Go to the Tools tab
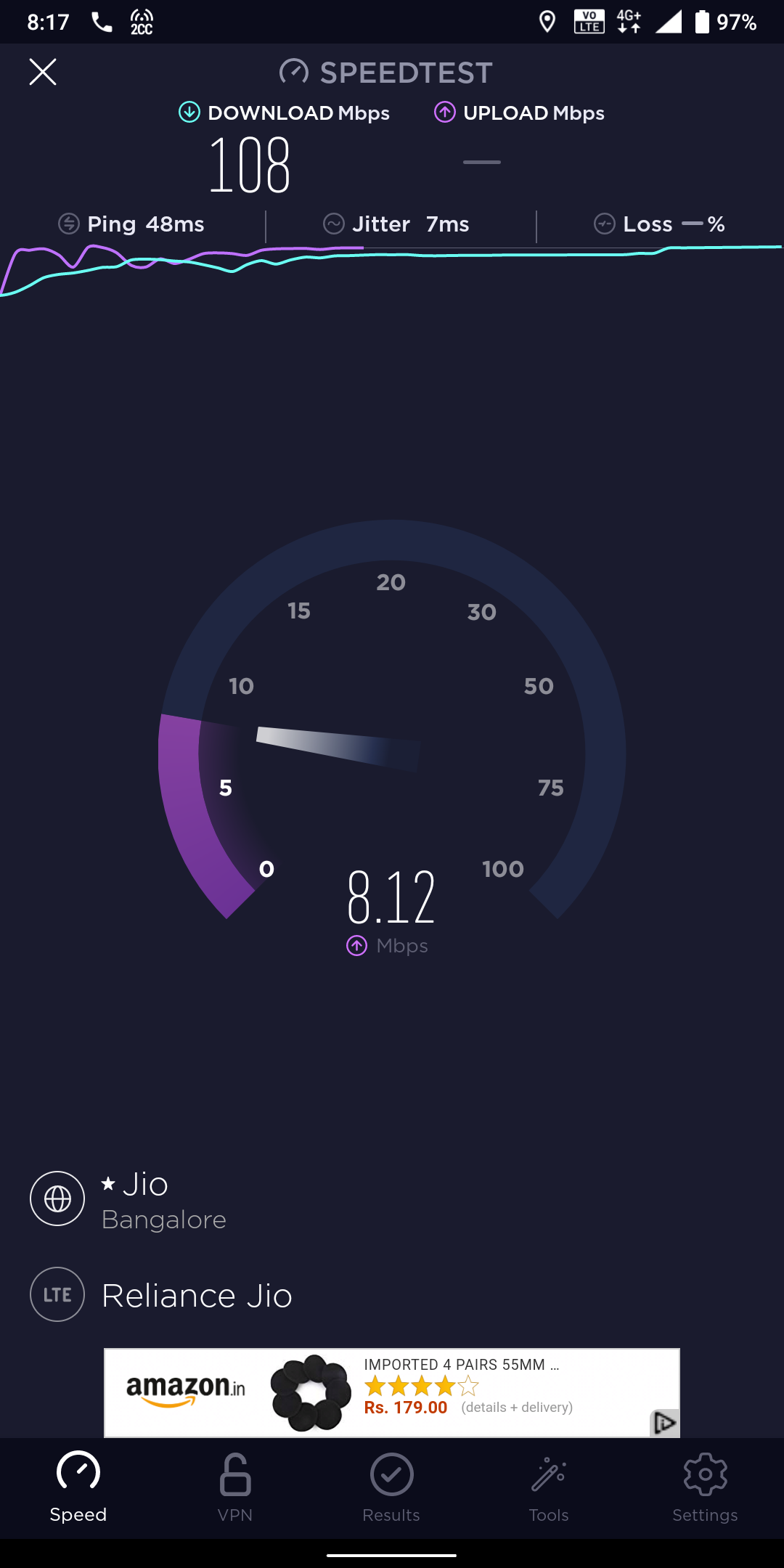 pyautogui.click(x=549, y=1487)
